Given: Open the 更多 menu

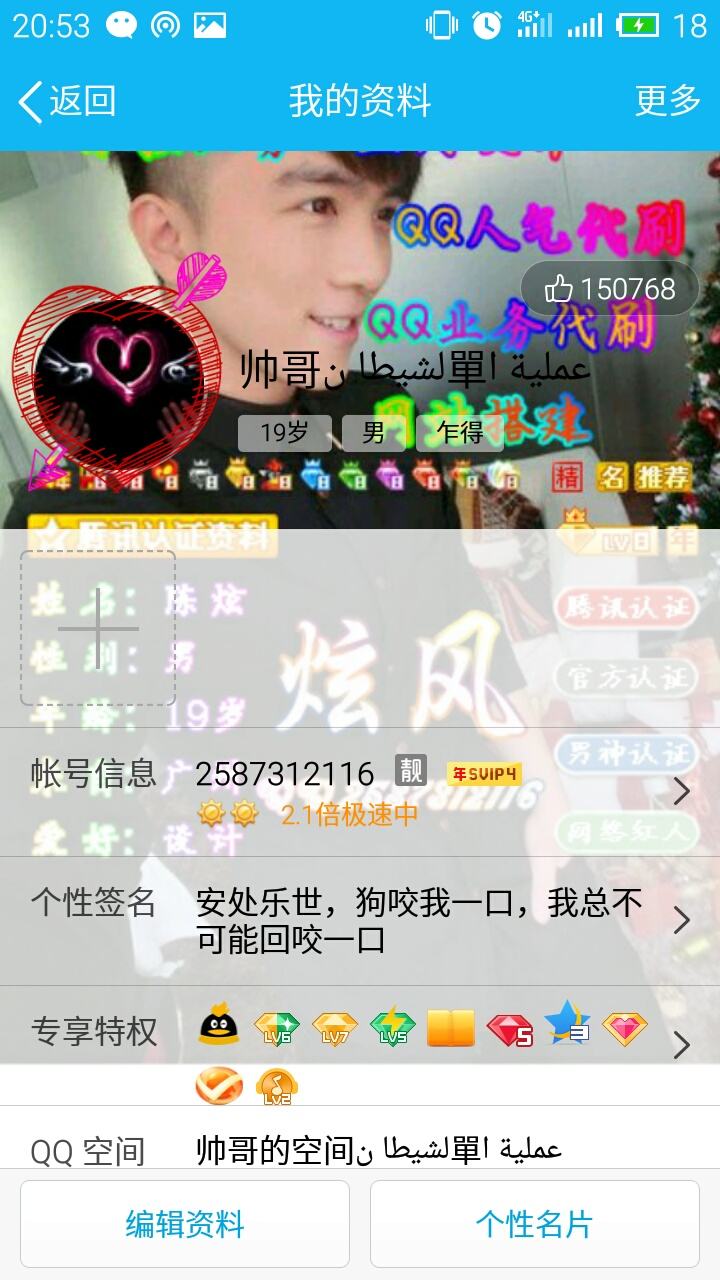Looking at the screenshot, I should tap(667, 101).
